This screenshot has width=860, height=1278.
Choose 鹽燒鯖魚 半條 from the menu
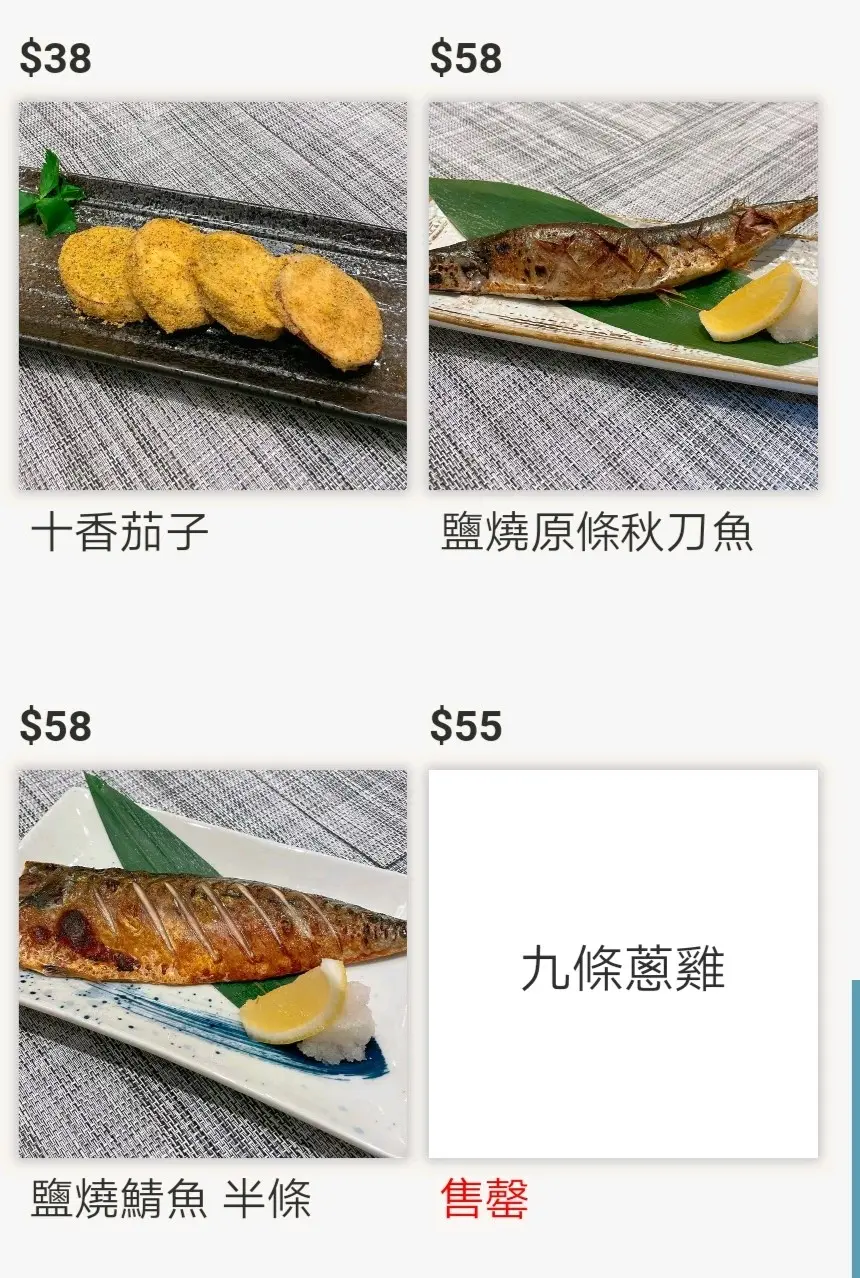pos(212,963)
